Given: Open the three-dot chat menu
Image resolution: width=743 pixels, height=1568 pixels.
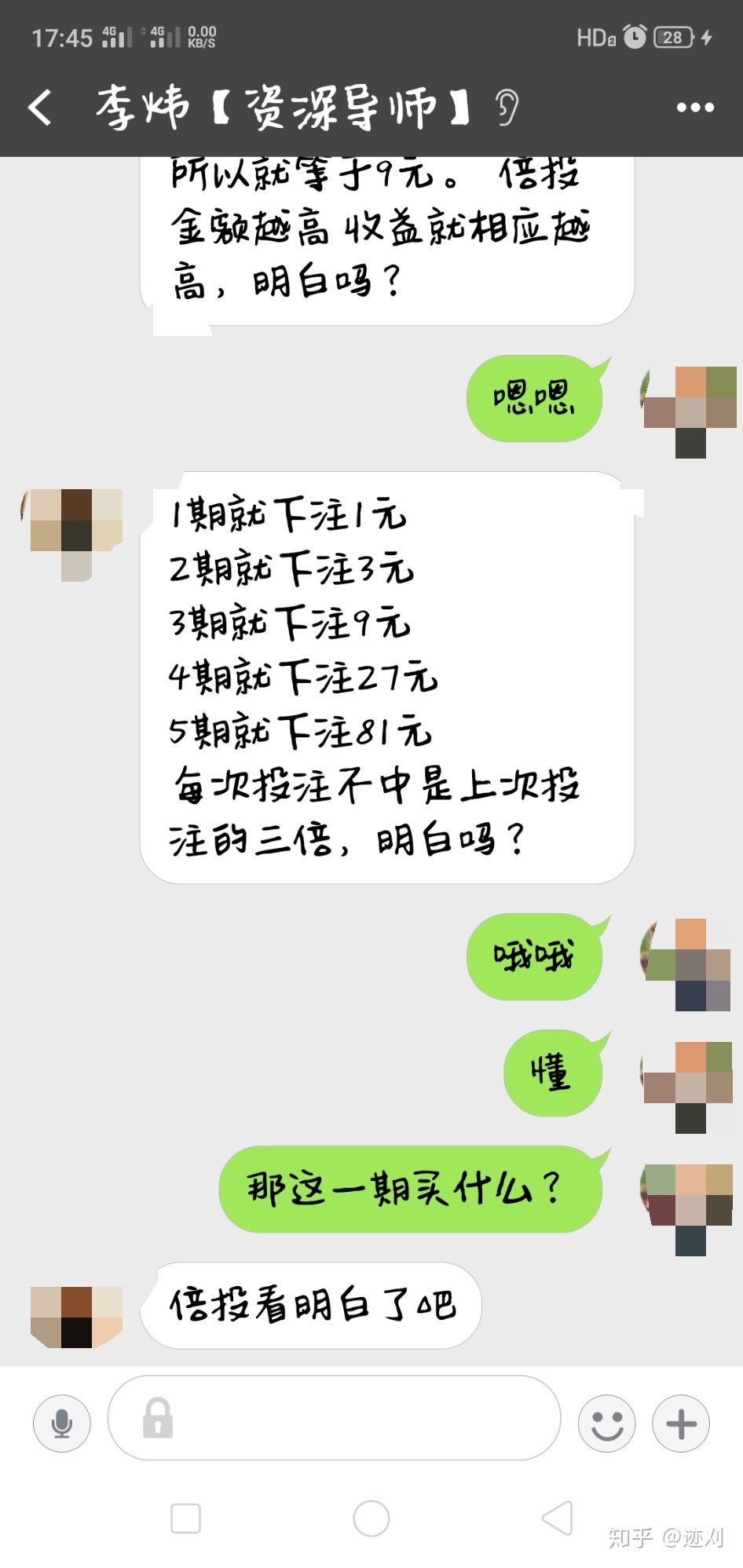Looking at the screenshot, I should [x=695, y=108].
